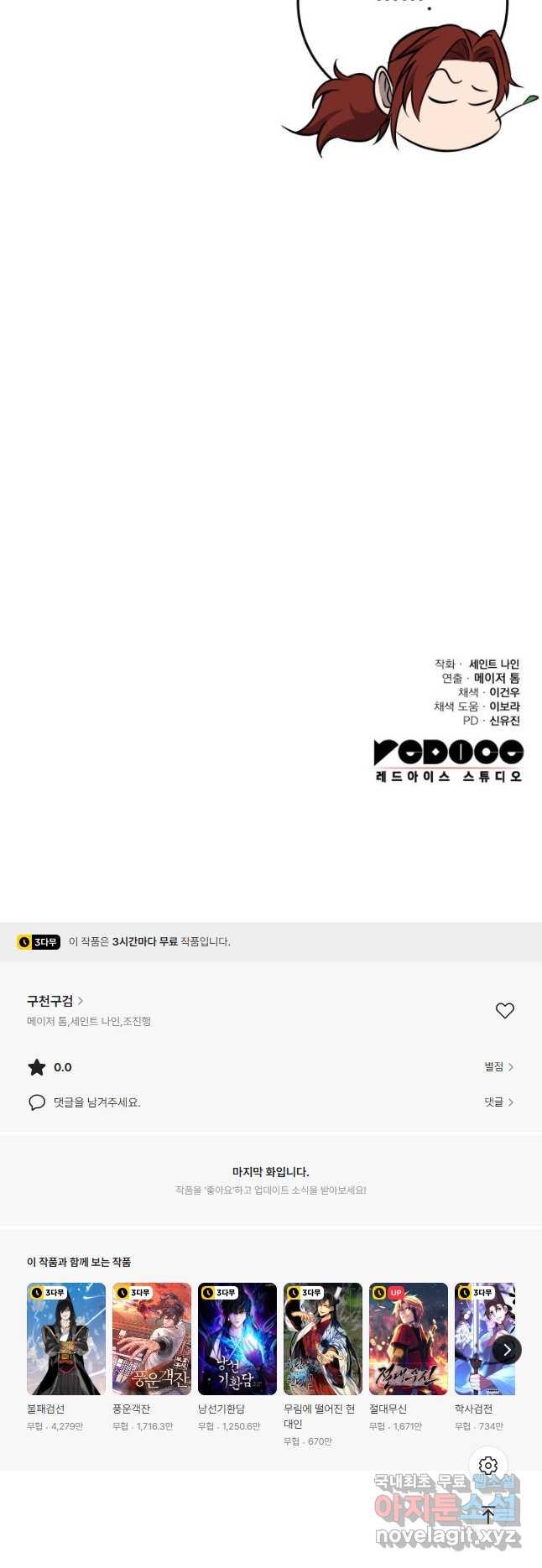
Task: Open the 별점 rating option
Action: coord(498,1066)
